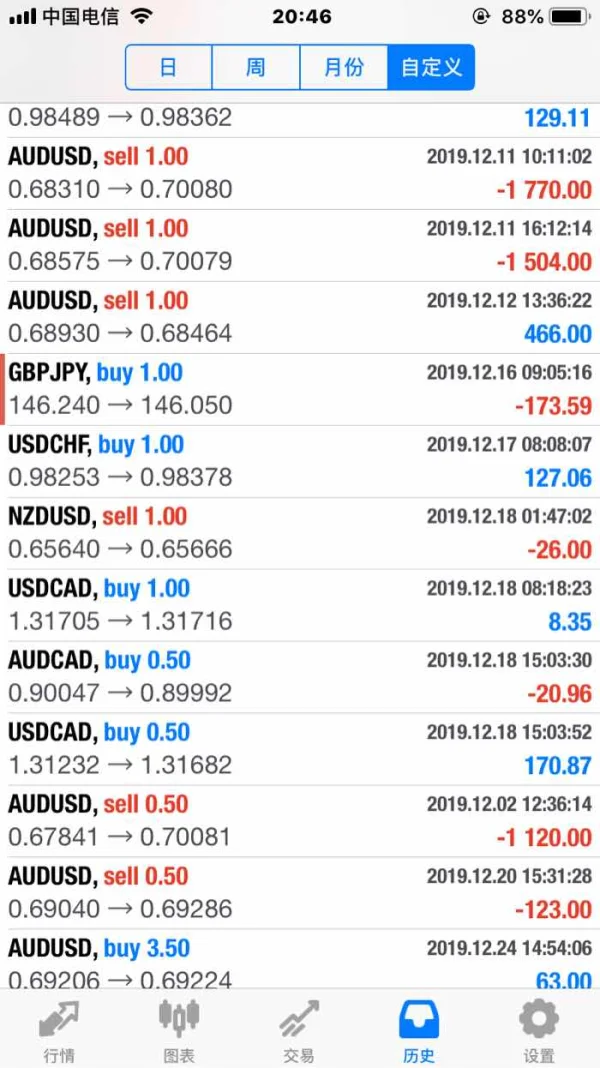The image size is (600, 1068).
Task: Choose the 自定义 custom period tab
Action: (x=431, y=68)
